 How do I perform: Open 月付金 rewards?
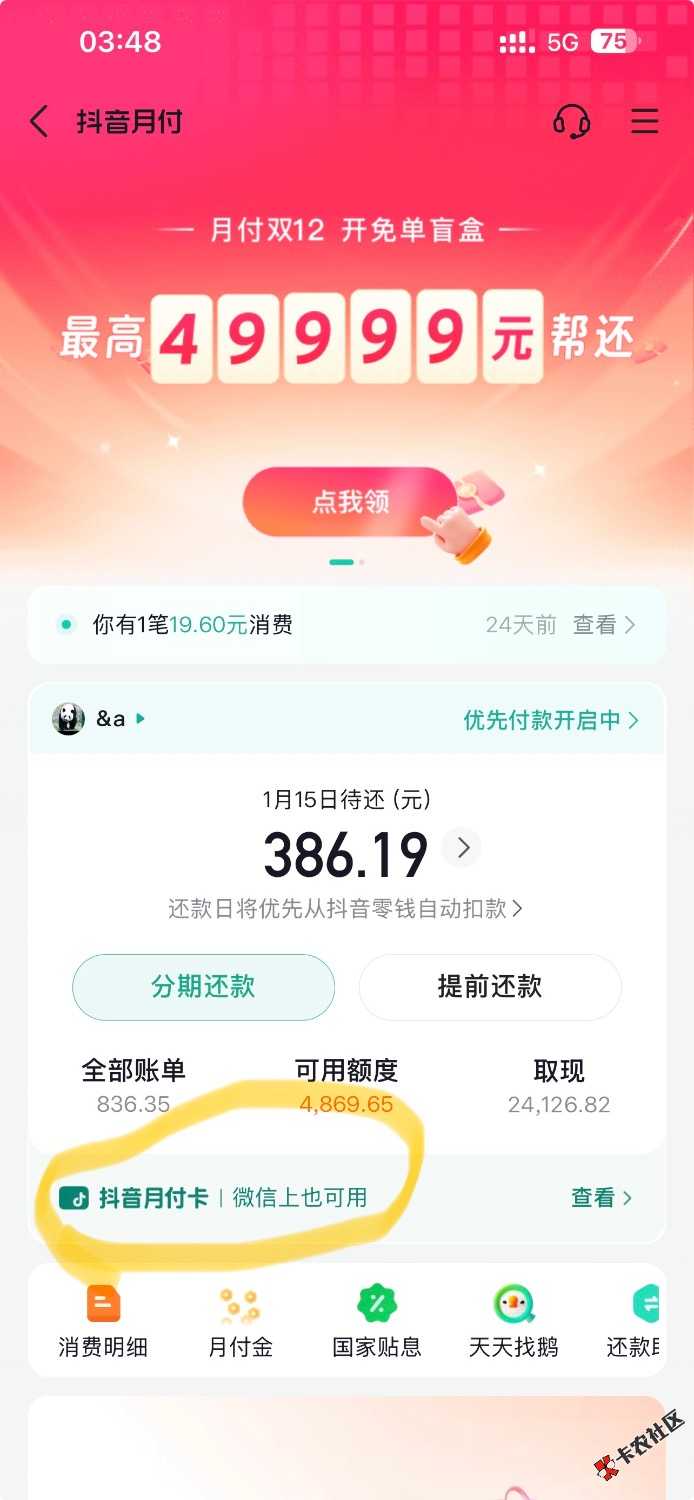coord(240,1322)
